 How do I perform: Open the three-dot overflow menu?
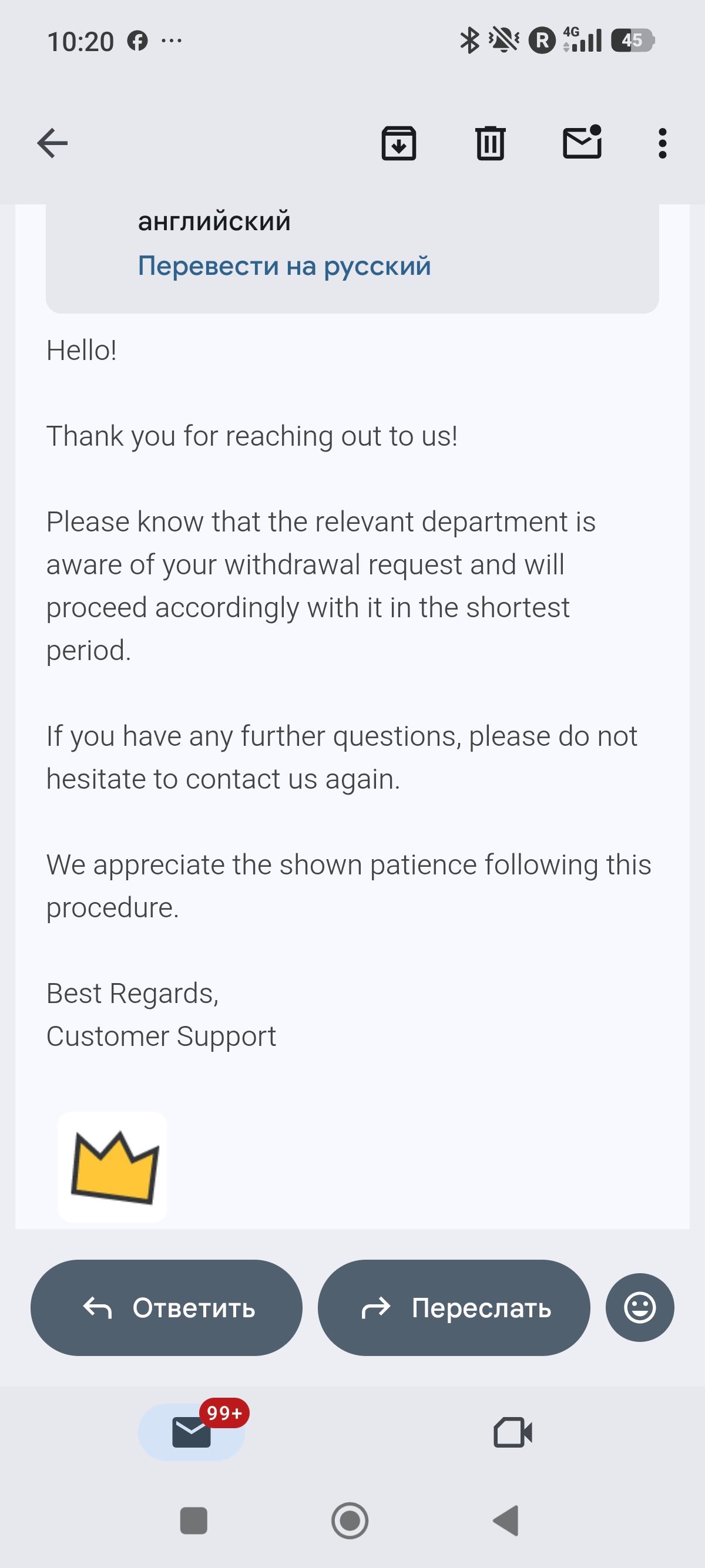[x=662, y=144]
